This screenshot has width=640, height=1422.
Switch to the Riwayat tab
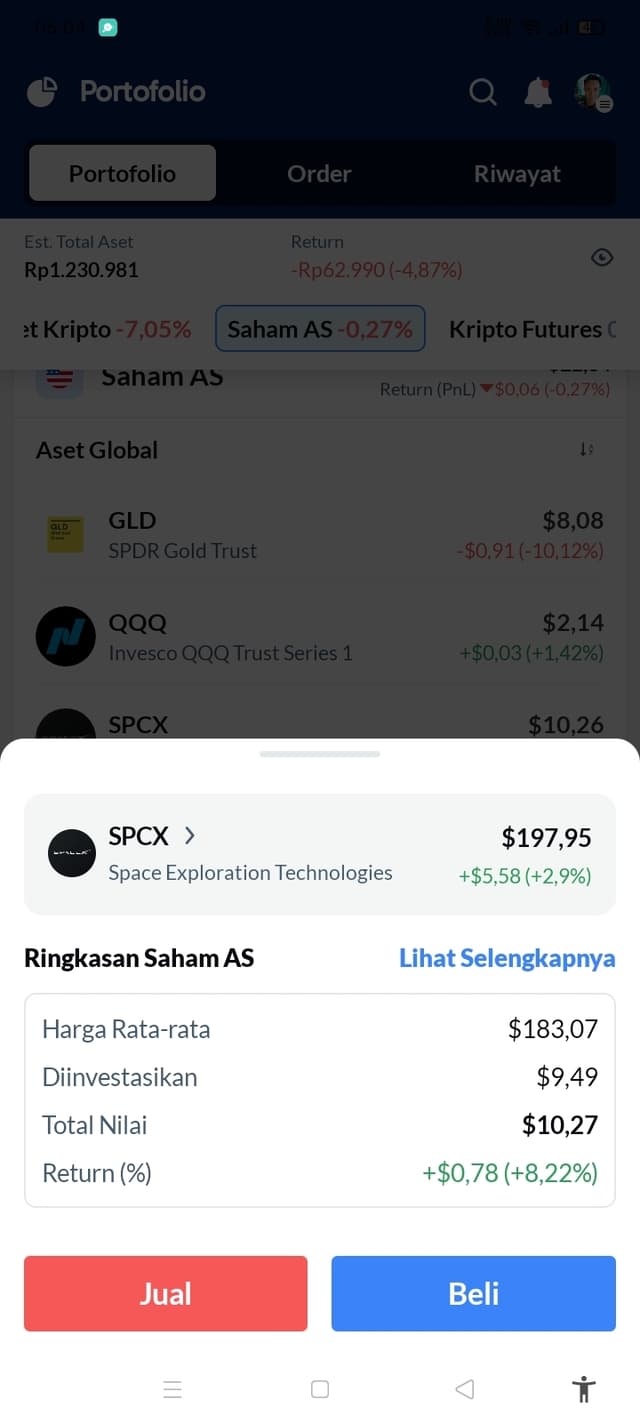[x=517, y=173]
